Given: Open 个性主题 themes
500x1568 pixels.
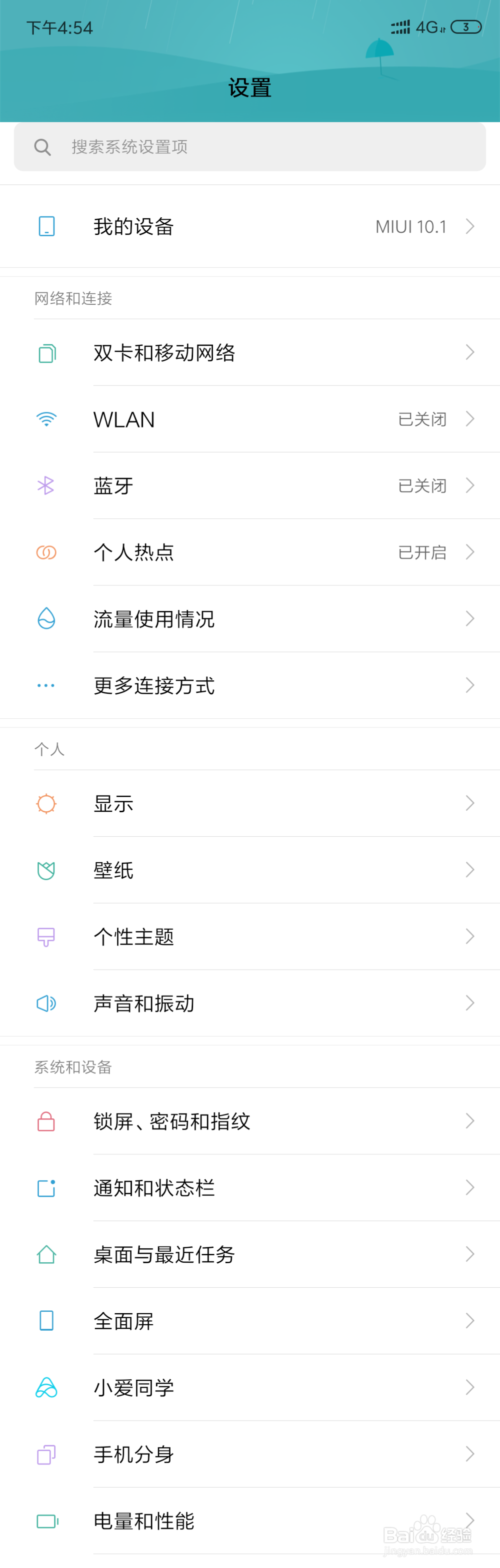Looking at the screenshot, I should [x=249, y=936].
